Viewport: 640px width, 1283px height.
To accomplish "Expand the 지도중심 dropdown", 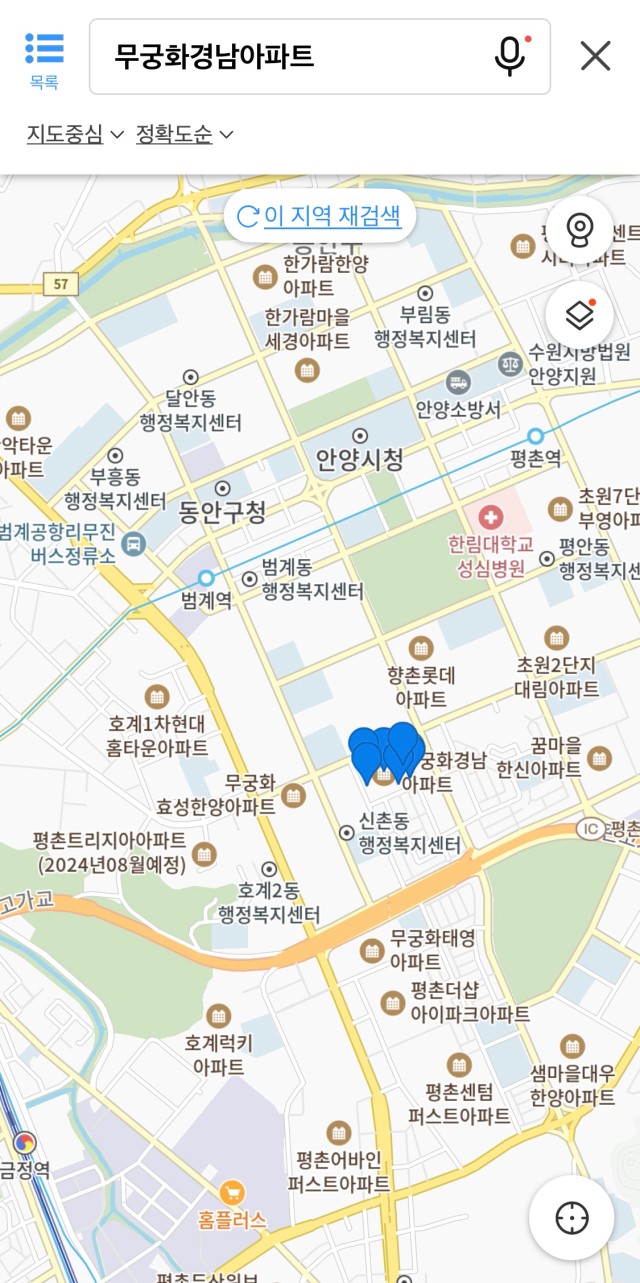I will (75, 134).
